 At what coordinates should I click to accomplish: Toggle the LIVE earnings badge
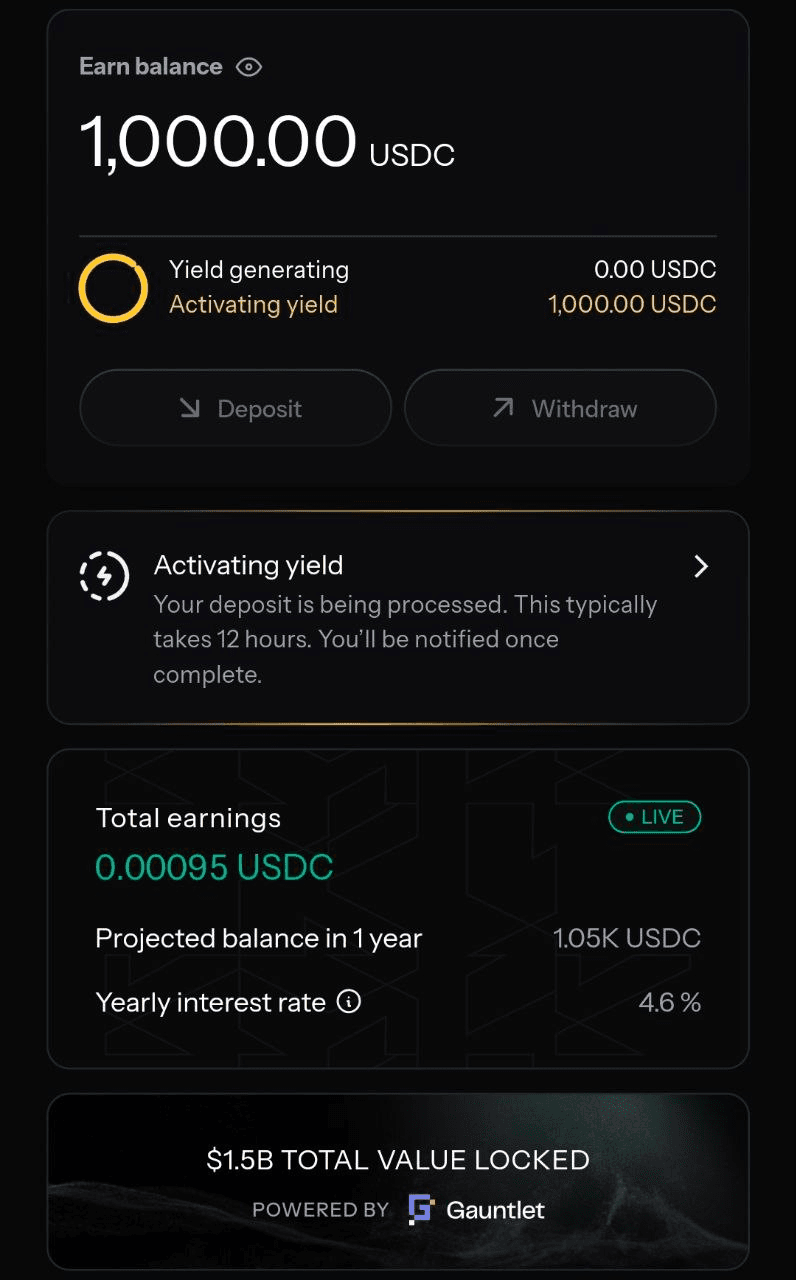pos(654,817)
